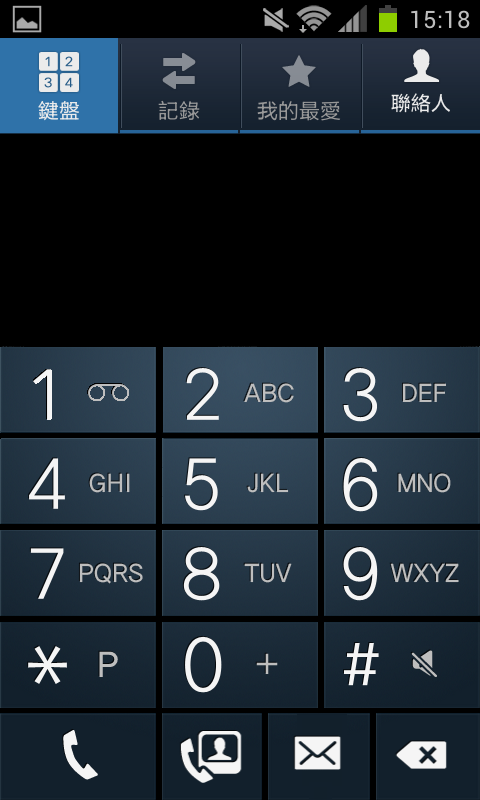This screenshot has width=480, height=800.
Task: Enter digit 2 ABC
Action: click(240, 390)
